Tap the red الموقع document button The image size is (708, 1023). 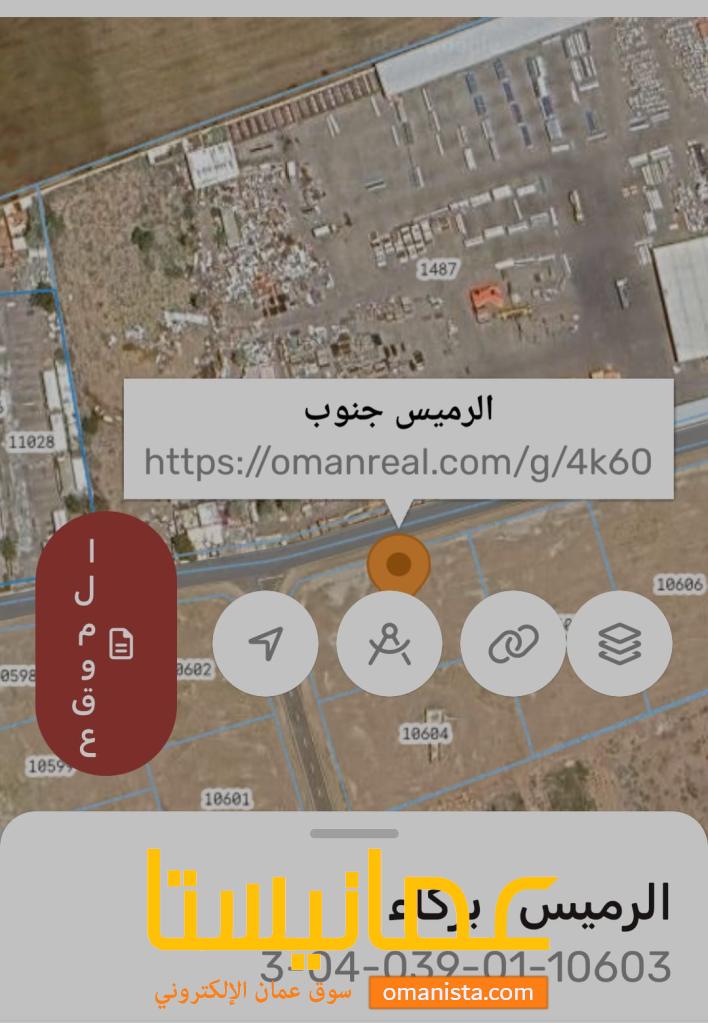click(x=105, y=644)
